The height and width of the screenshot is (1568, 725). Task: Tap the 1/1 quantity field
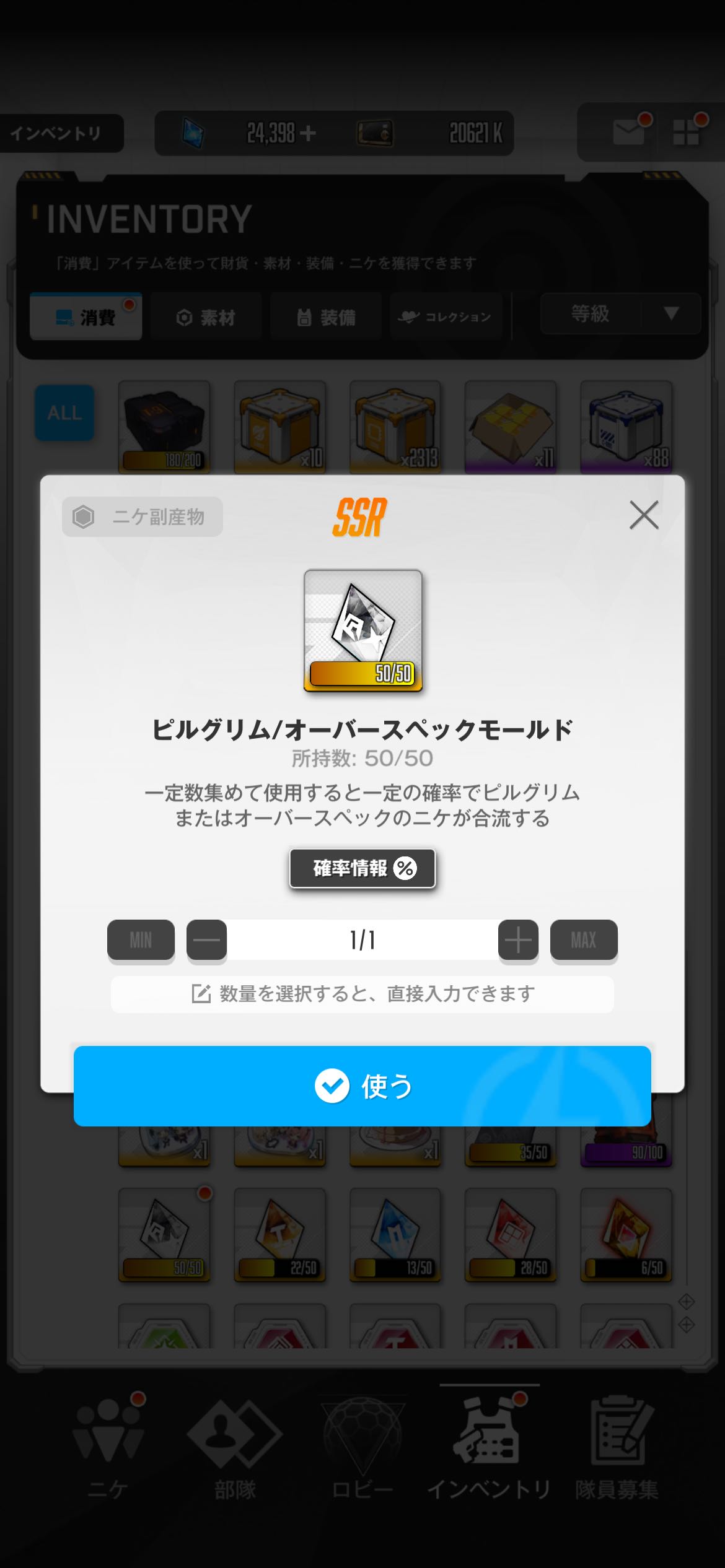[x=362, y=940]
